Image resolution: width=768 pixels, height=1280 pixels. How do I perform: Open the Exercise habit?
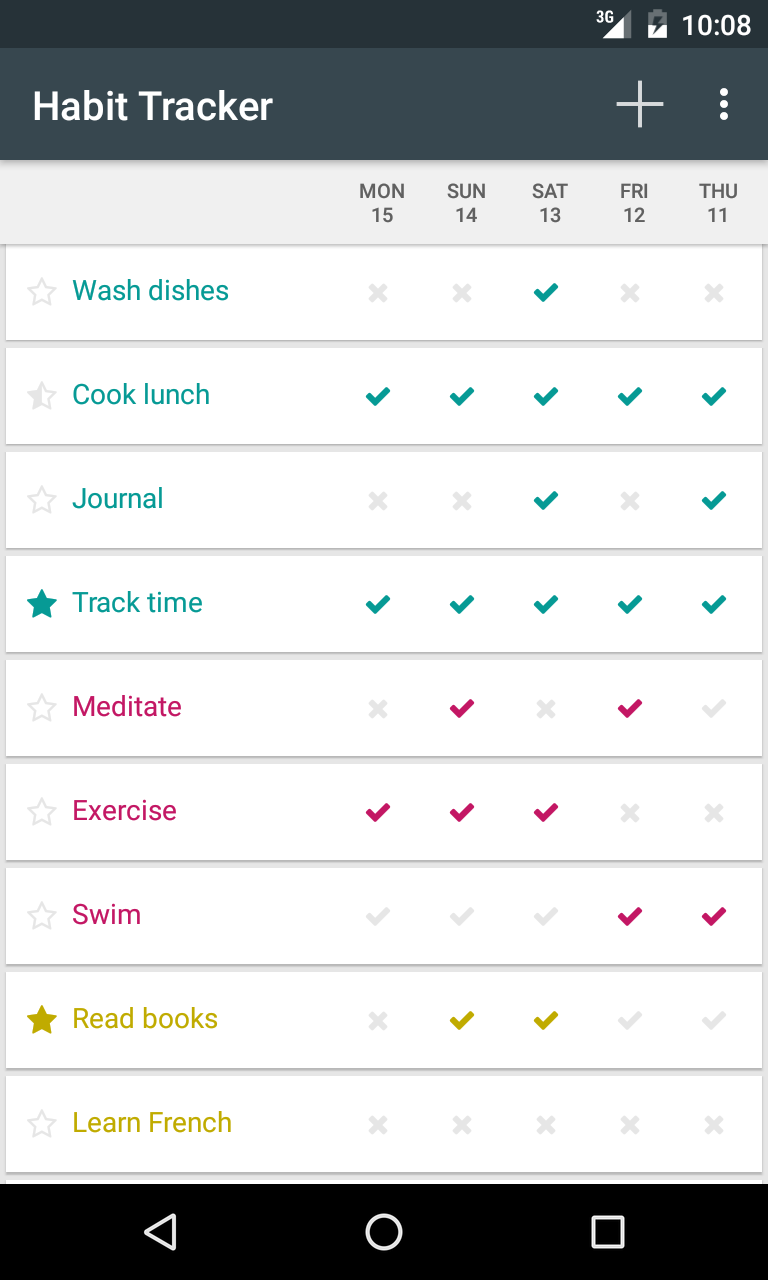coord(124,811)
